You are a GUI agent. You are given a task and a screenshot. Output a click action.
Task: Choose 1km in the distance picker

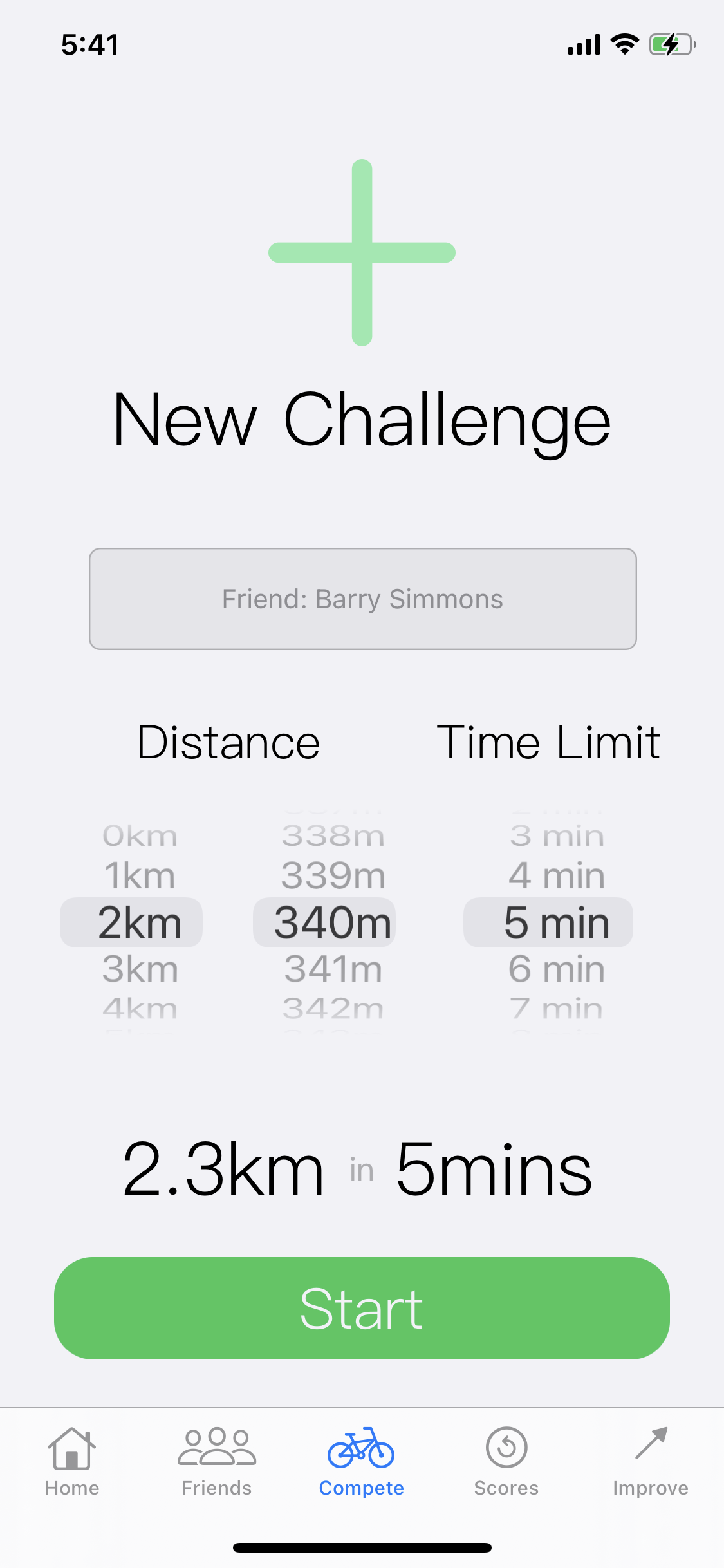click(x=140, y=875)
